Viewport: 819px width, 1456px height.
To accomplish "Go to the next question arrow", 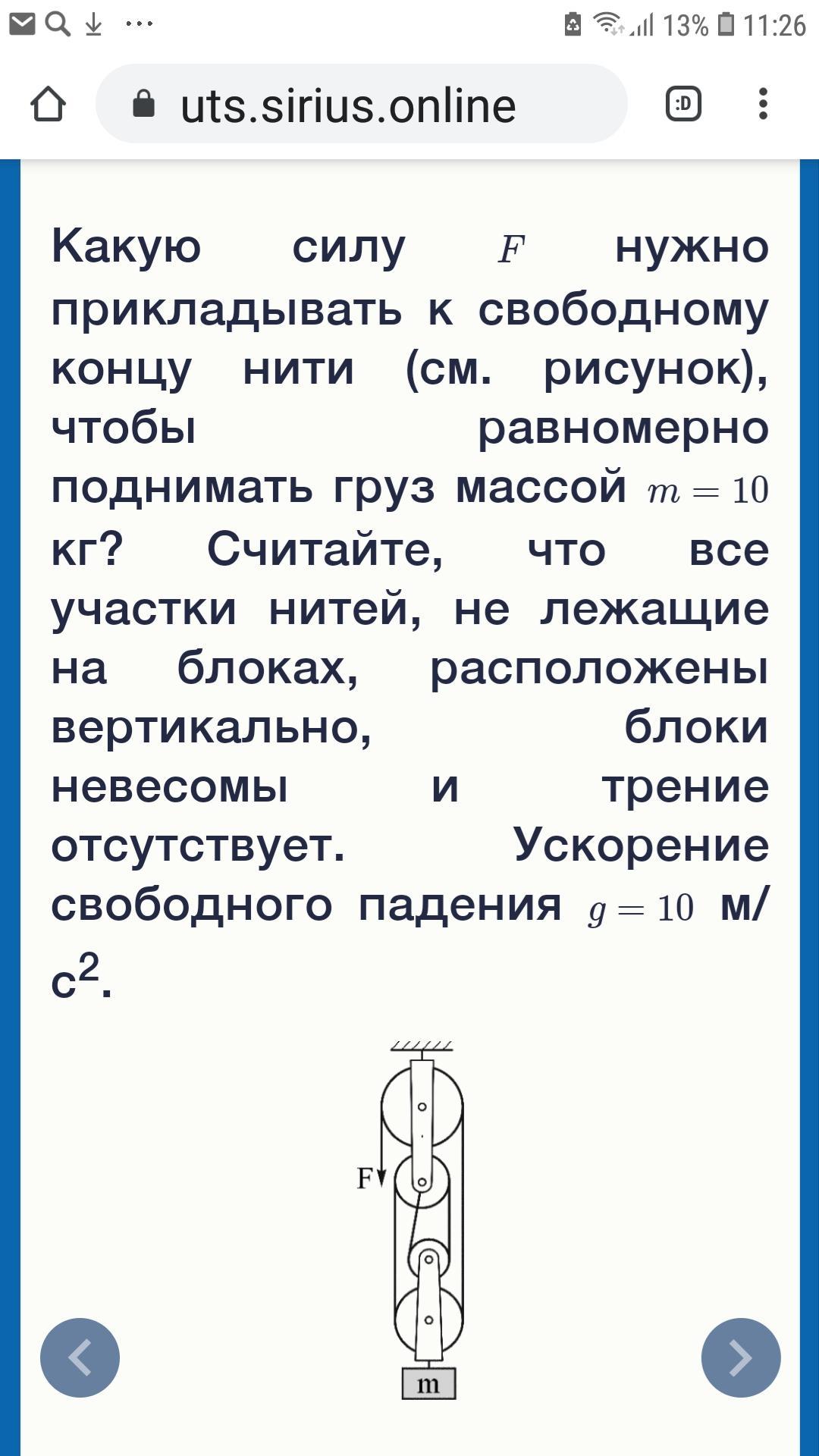I will click(x=741, y=1357).
